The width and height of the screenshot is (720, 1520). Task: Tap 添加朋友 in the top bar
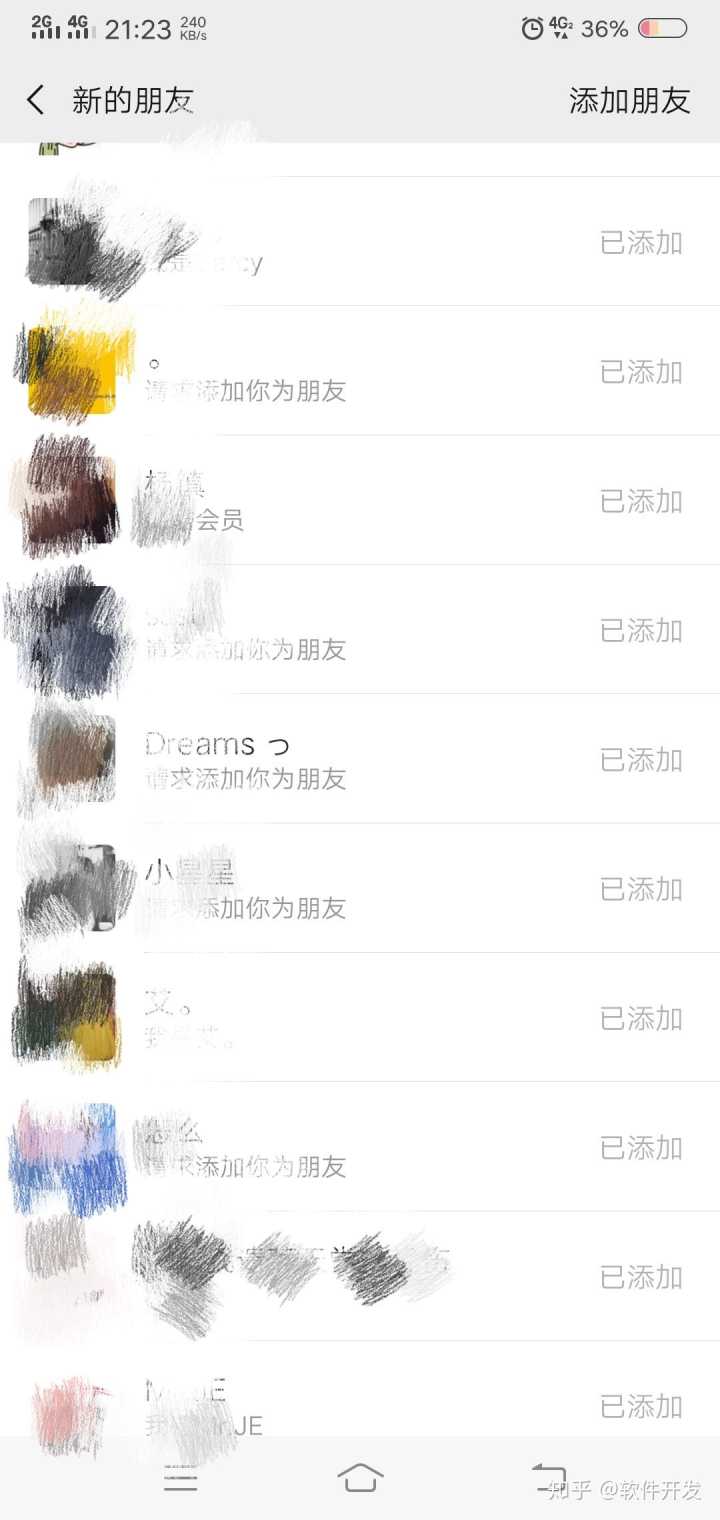(629, 100)
